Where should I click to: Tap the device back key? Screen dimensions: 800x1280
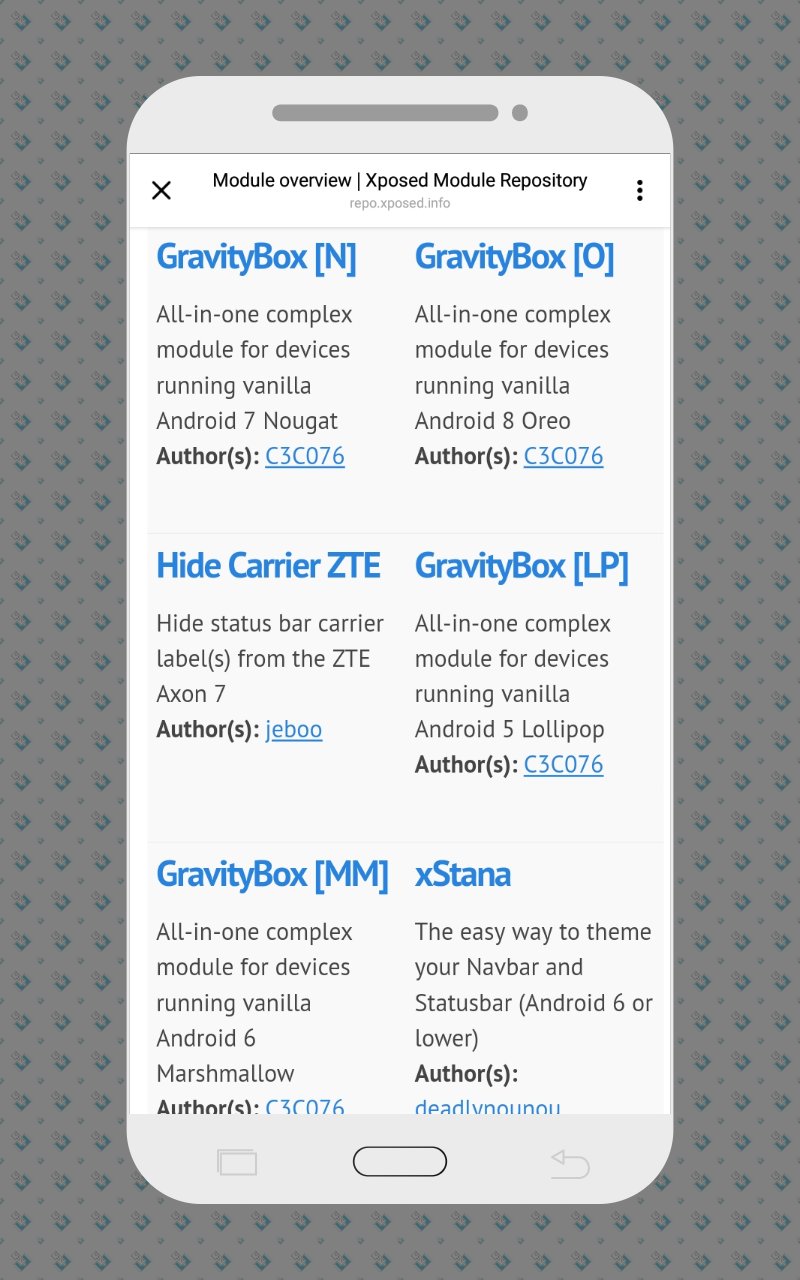[x=570, y=1163]
